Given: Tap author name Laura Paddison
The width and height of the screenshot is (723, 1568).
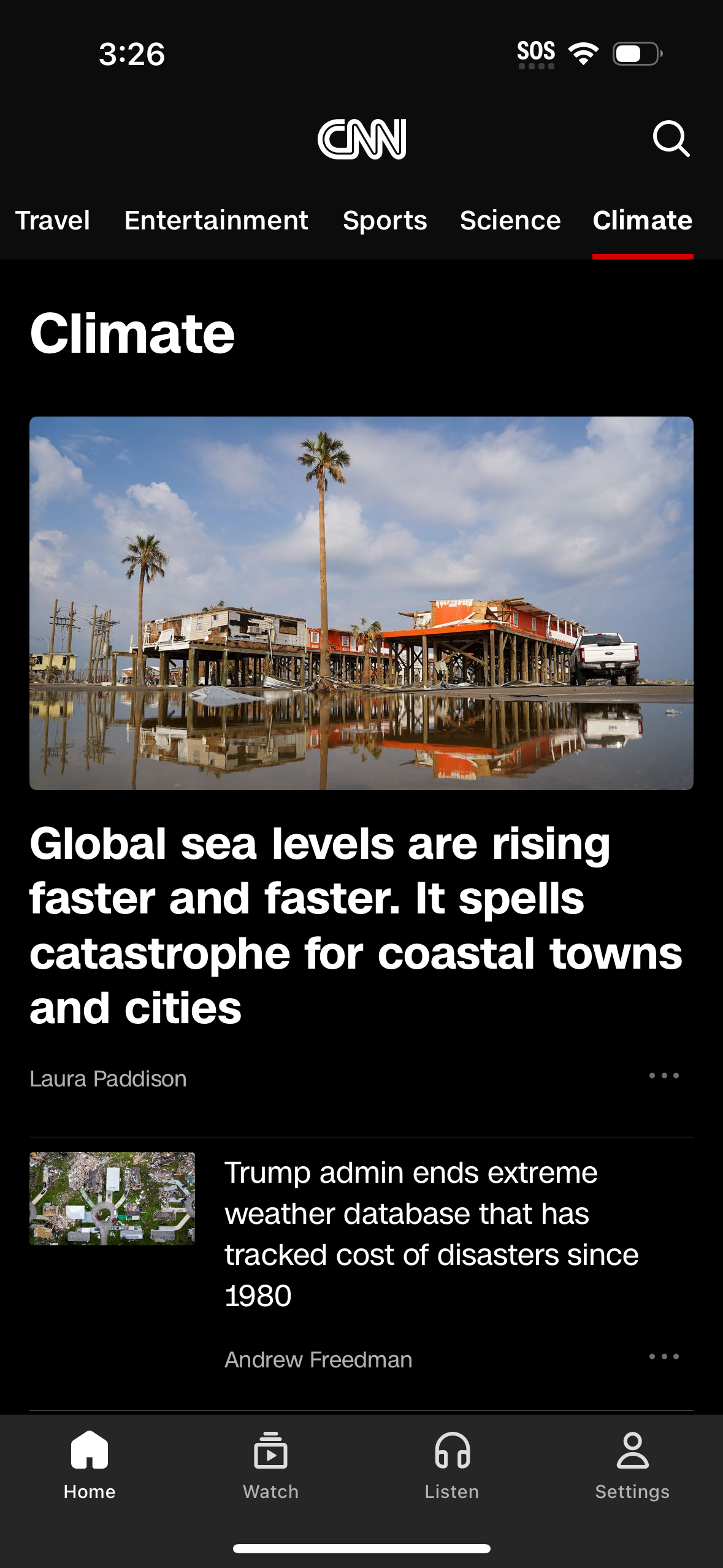Looking at the screenshot, I should (x=109, y=1078).
